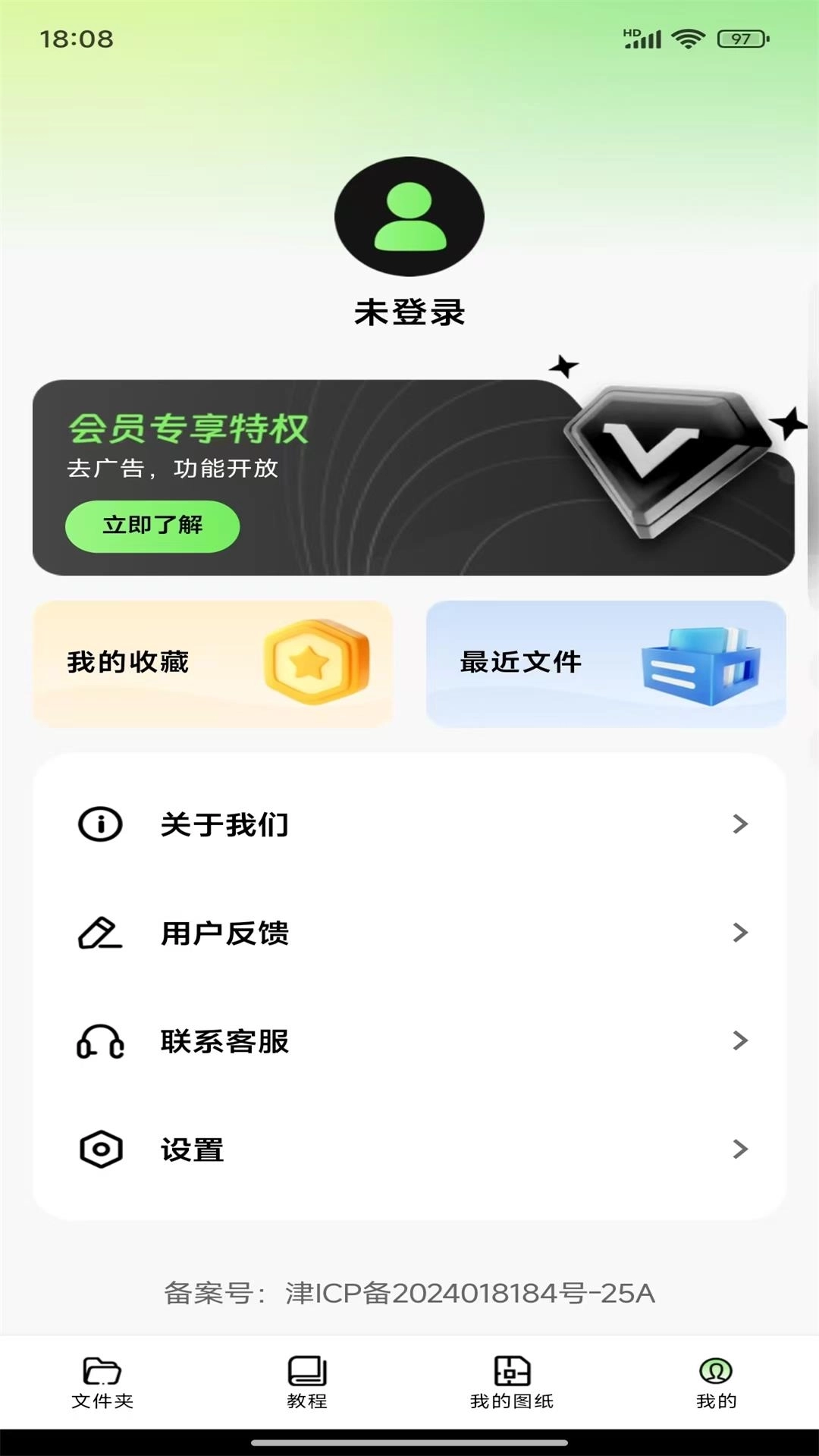Expand the 关于我们 row chevron

point(739,825)
